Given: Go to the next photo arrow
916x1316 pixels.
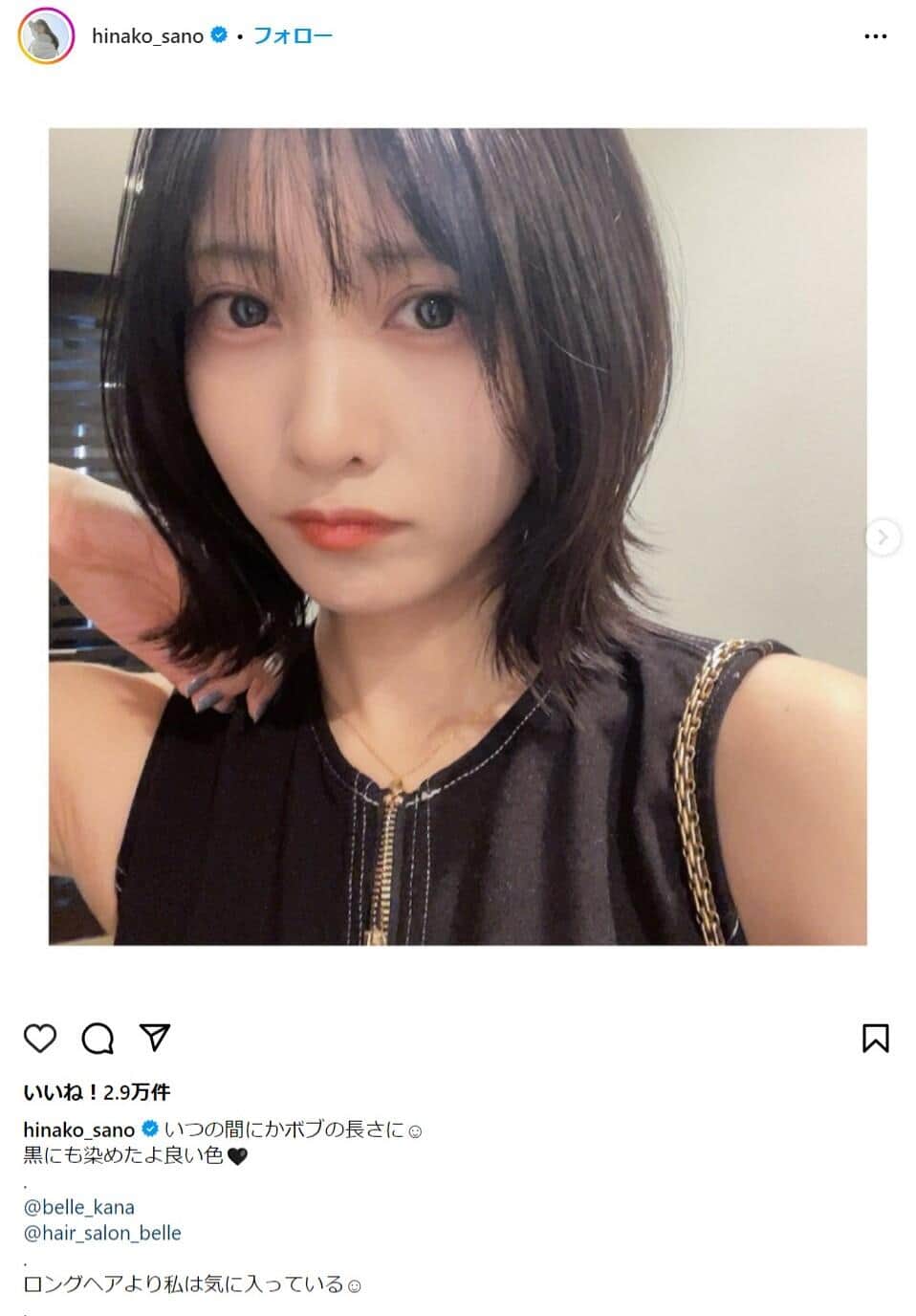Looking at the screenshot, I should click(x=883, y=537).
